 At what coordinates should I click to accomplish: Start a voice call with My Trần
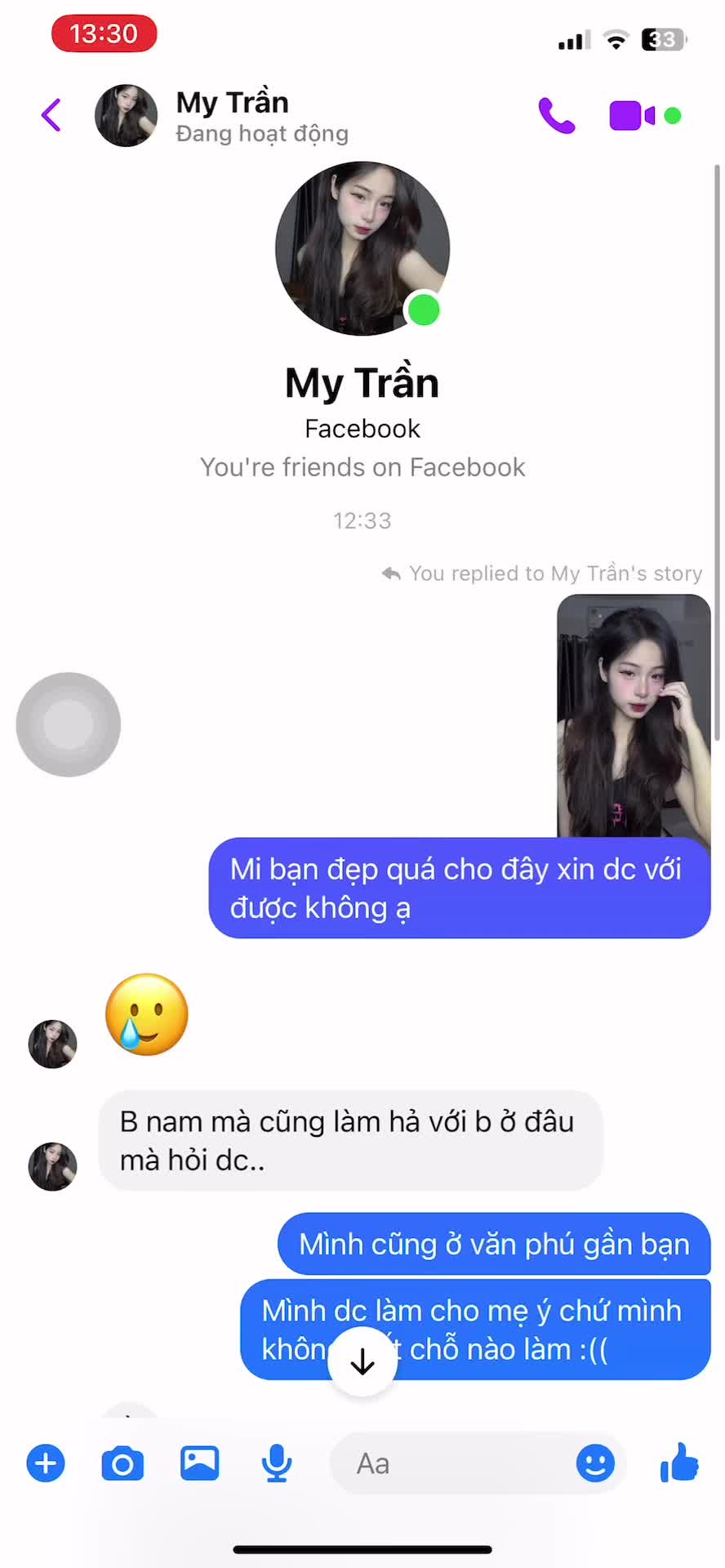[x=557, y=114]
